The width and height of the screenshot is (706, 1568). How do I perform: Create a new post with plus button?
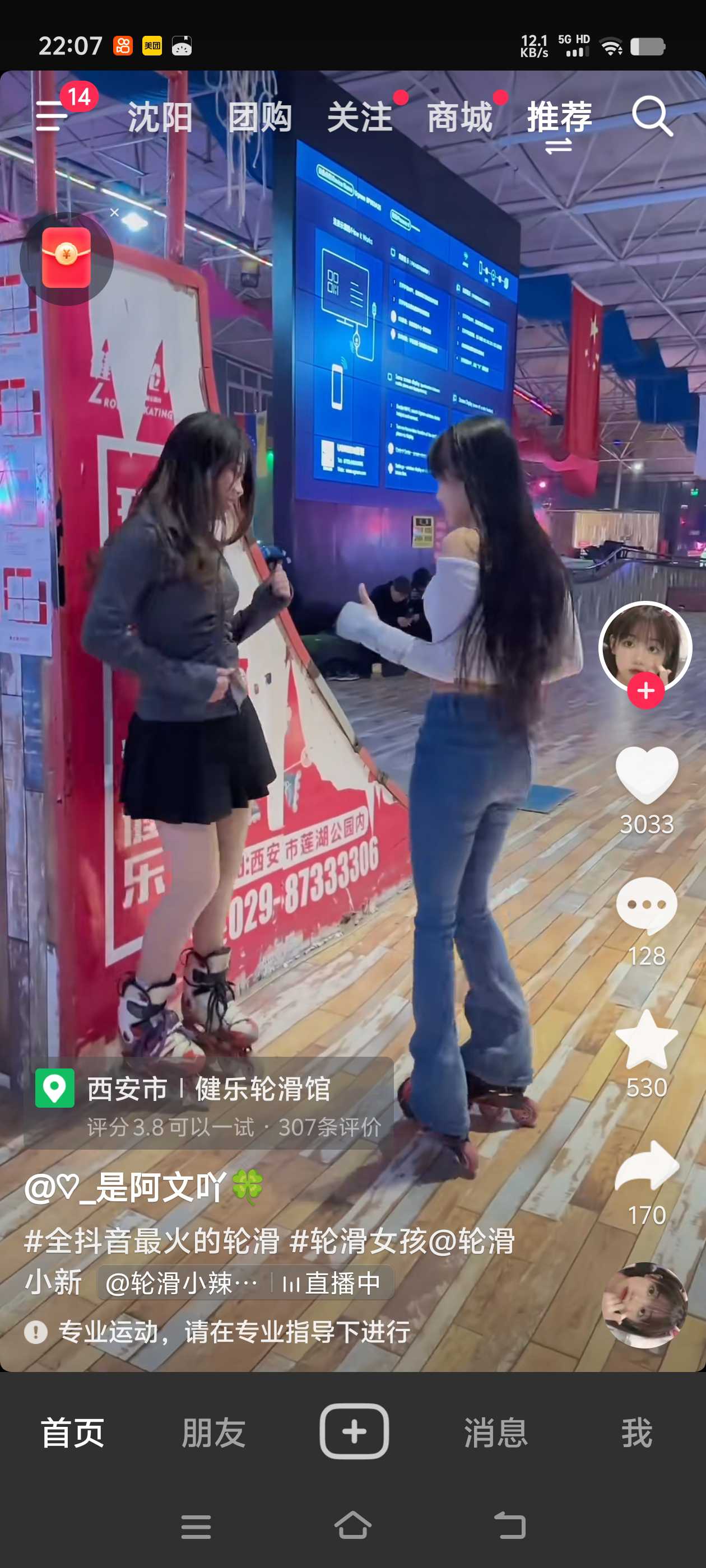[x=354, y=1431]
